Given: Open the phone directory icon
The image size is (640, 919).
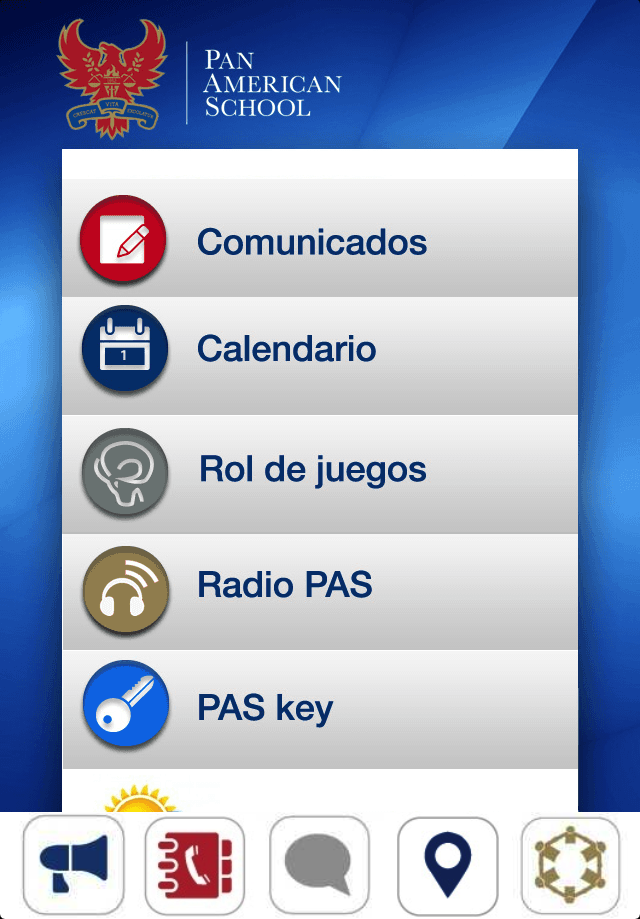Looking at the screenshot, I should click(195, 864).
